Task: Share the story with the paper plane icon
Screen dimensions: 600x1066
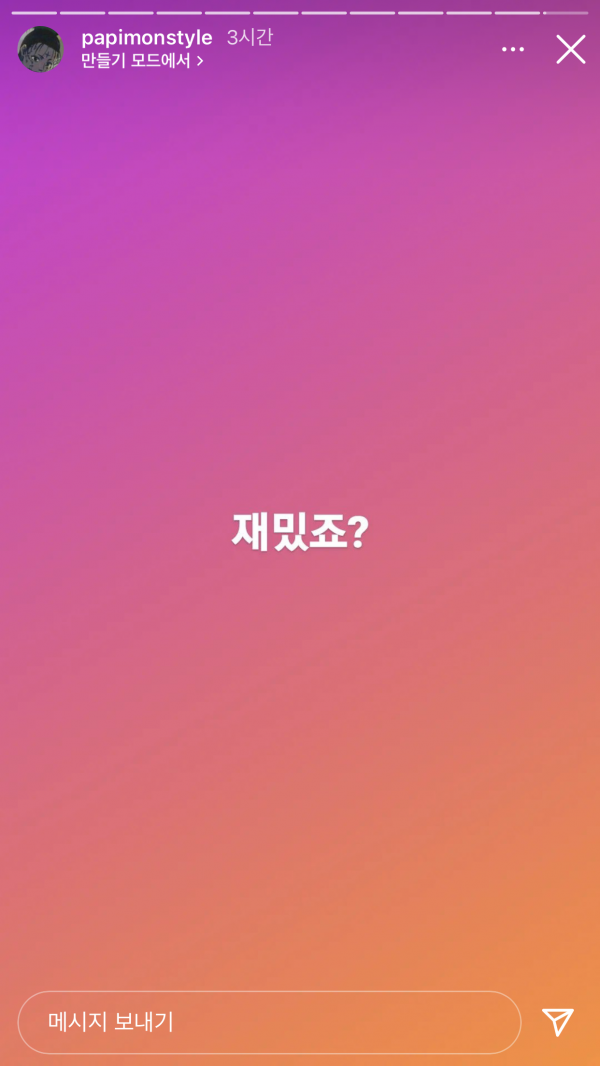Action: click(558, 1021)
